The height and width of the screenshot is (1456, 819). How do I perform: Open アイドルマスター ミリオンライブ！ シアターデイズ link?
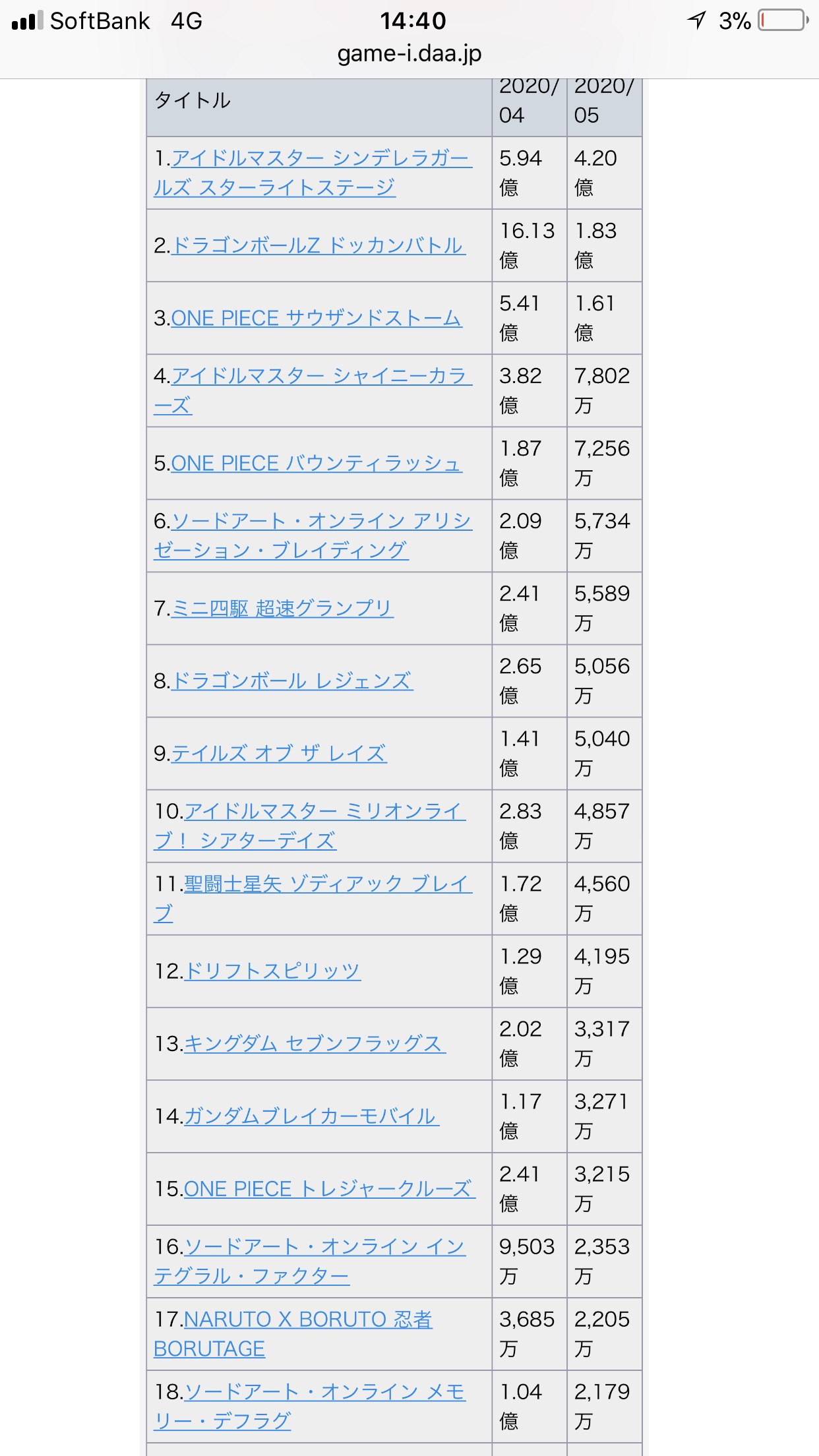(310, 826)
